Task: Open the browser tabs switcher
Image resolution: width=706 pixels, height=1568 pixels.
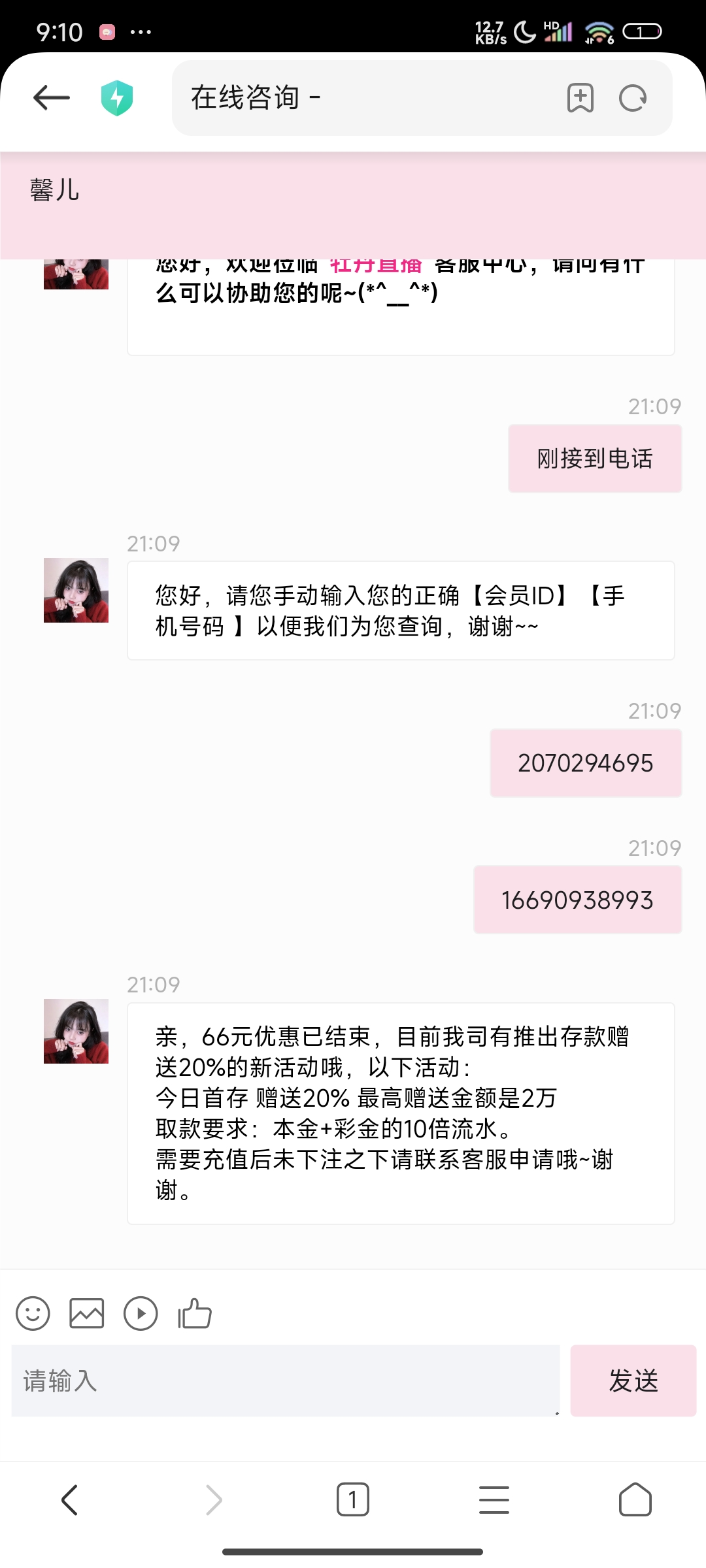Action: [352, 1499]
